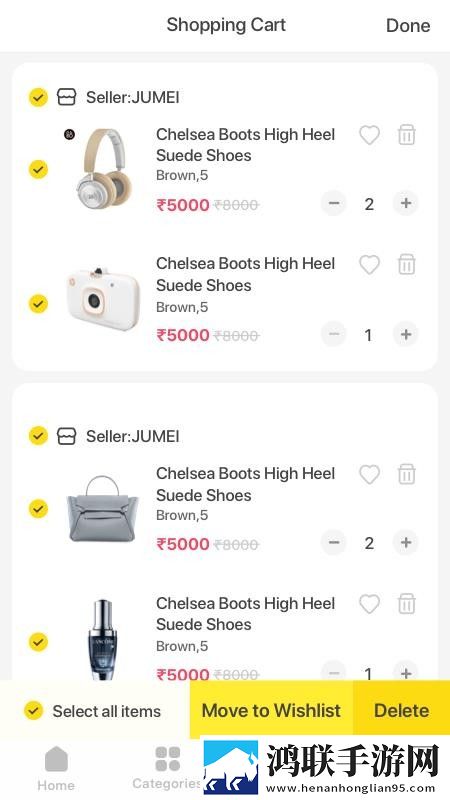Uncheck the seller group containing the handbag

click(38, 436)
